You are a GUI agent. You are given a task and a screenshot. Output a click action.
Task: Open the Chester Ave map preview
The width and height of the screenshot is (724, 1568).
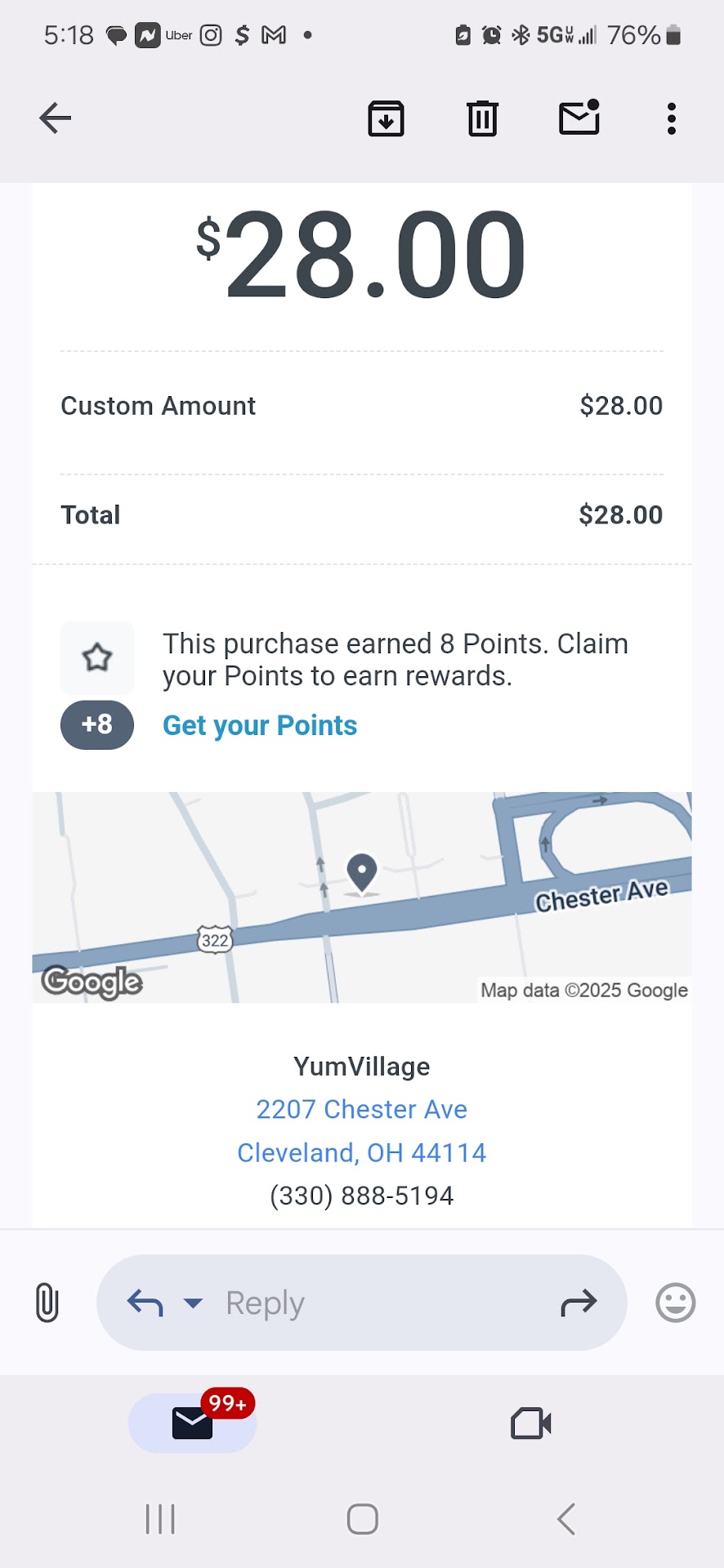(x=361, y=897)
